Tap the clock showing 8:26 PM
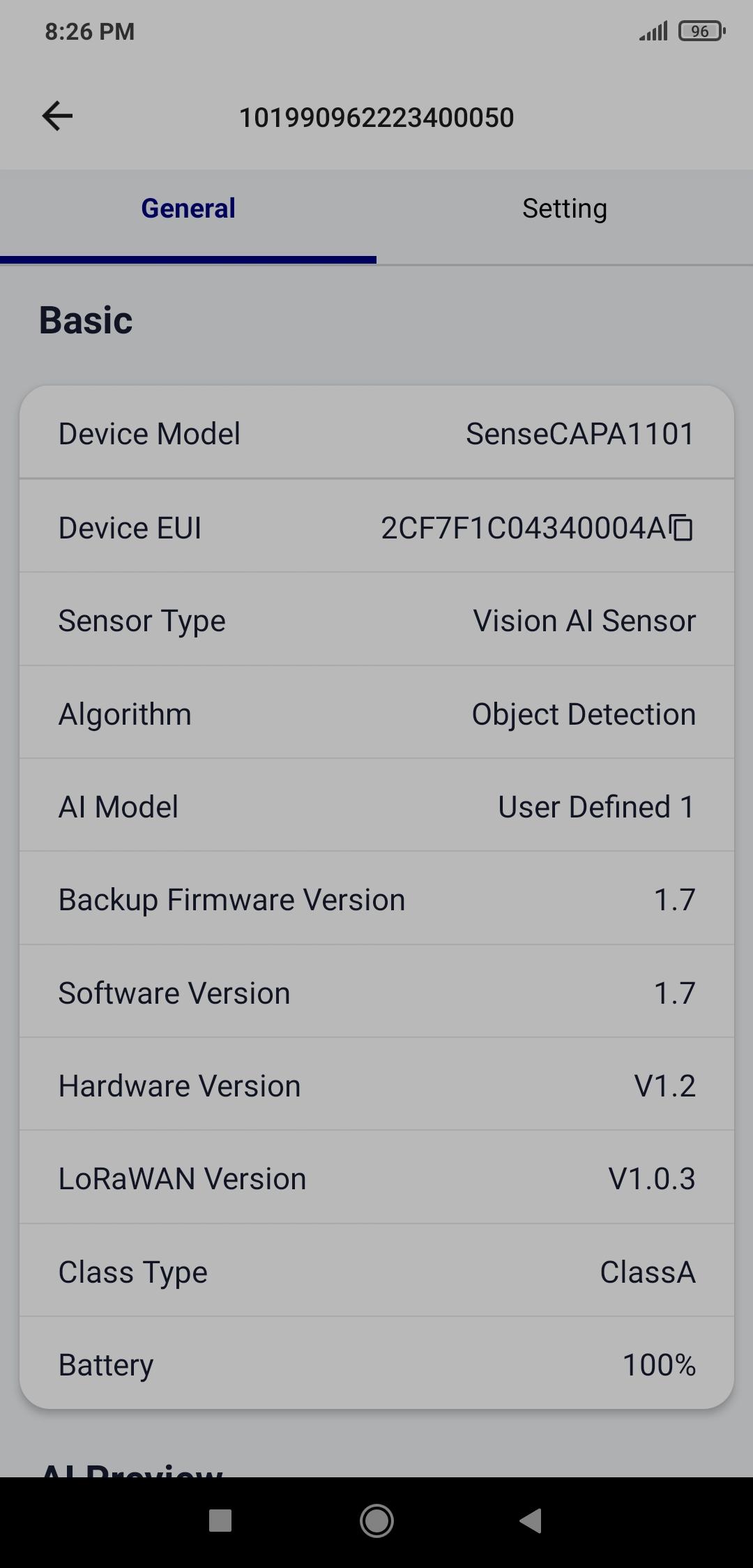The height and width of the screenshot is (1568, 753). [89, 31]
